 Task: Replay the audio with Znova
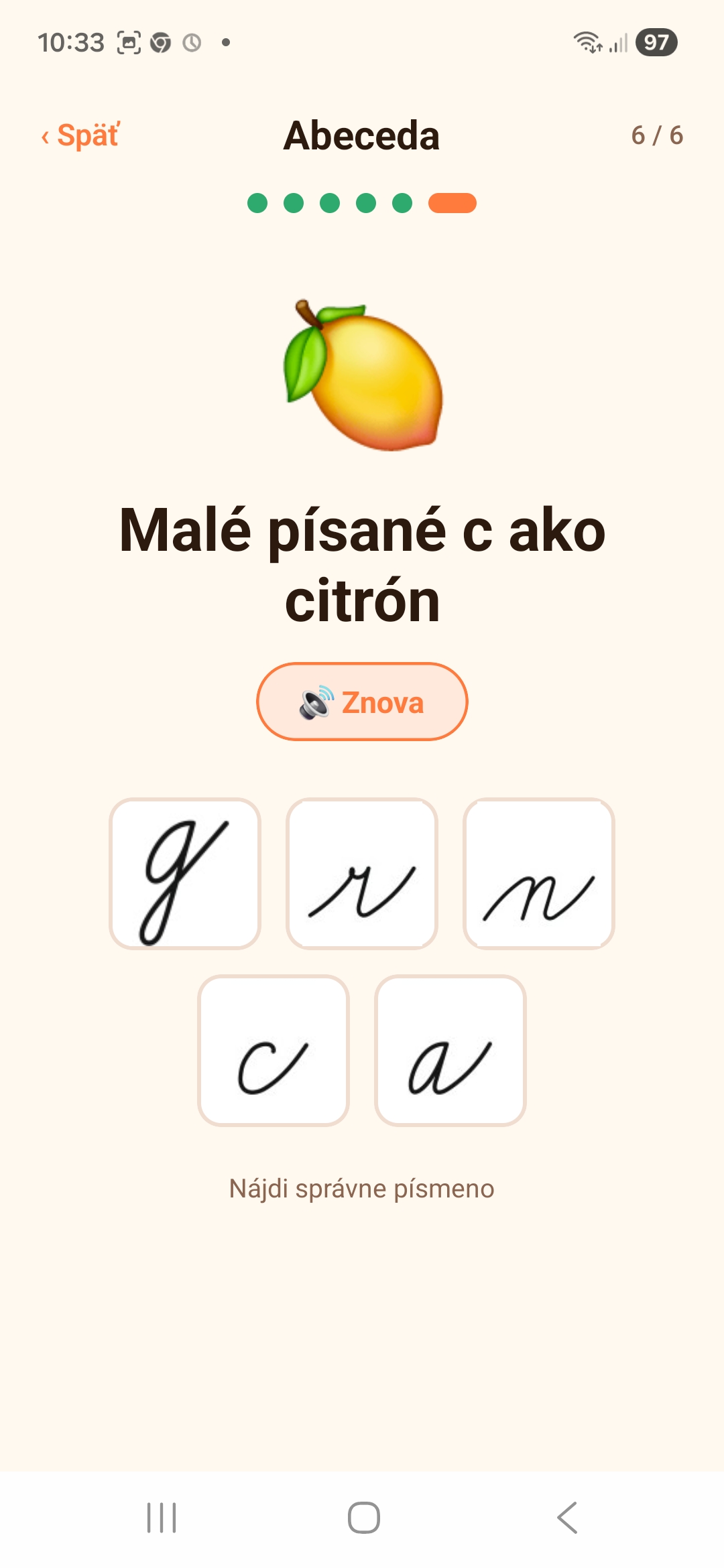click(362, 702)
